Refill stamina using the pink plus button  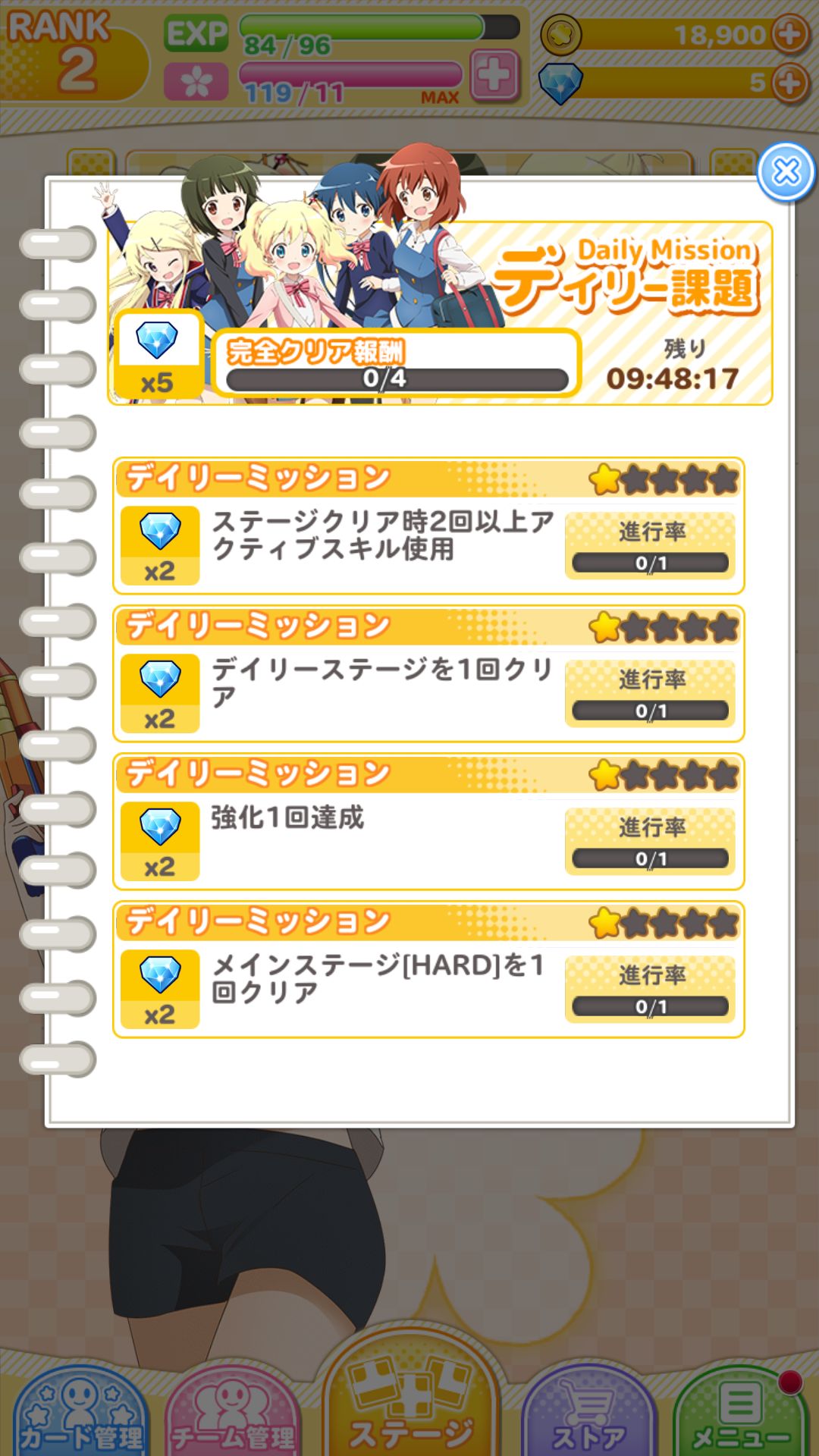(494, 75)
